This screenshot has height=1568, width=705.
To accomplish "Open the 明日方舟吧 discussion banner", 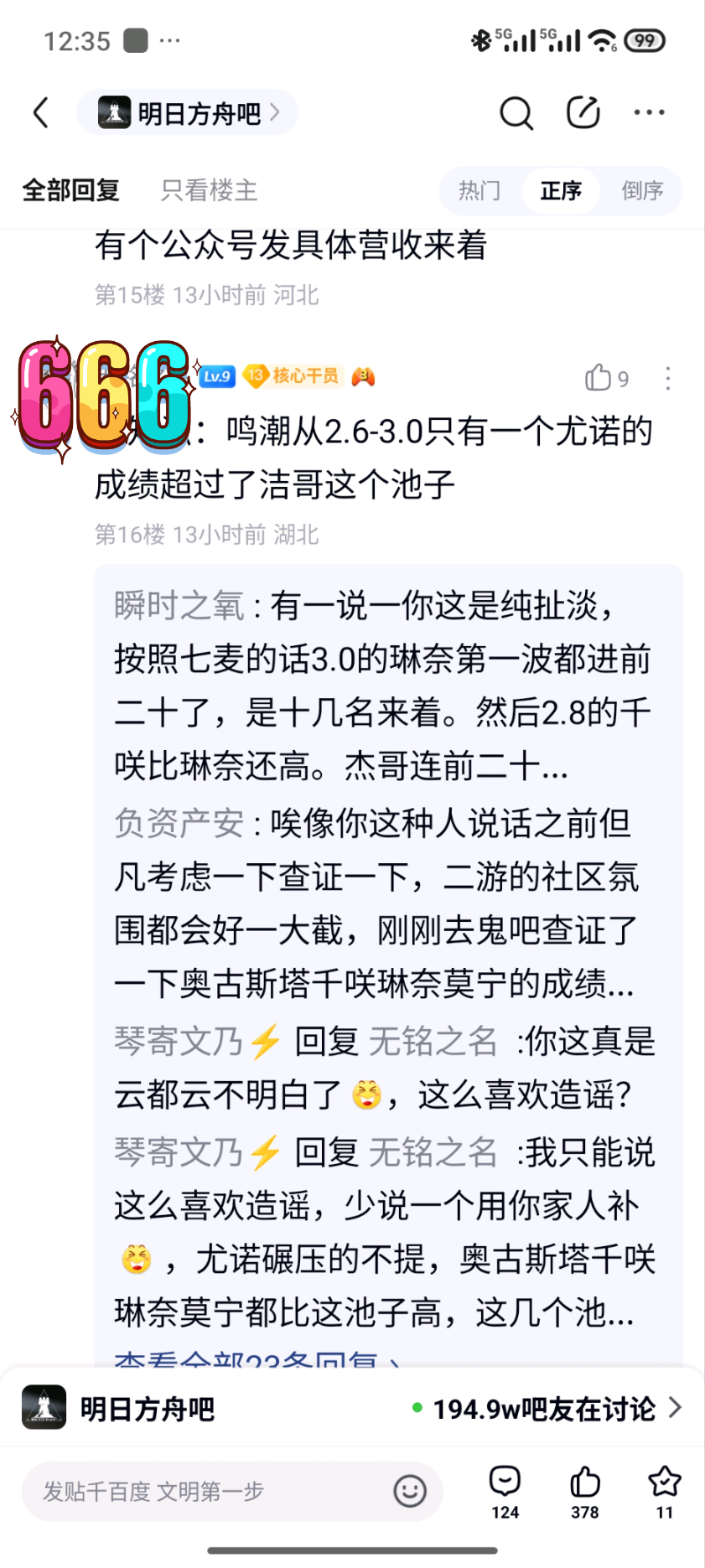I will 352,1409.
